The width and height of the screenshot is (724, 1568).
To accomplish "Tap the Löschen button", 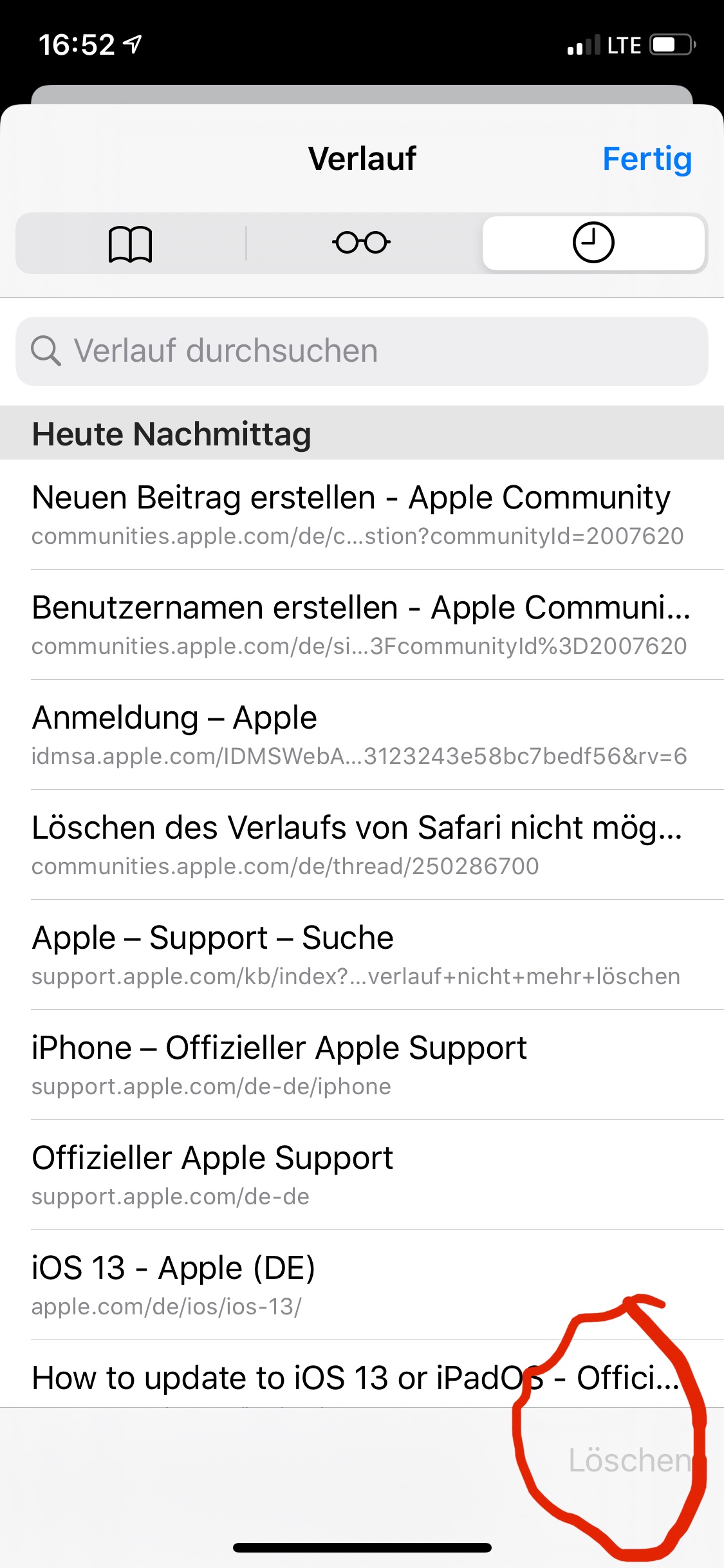I will tap(629, 1460).
